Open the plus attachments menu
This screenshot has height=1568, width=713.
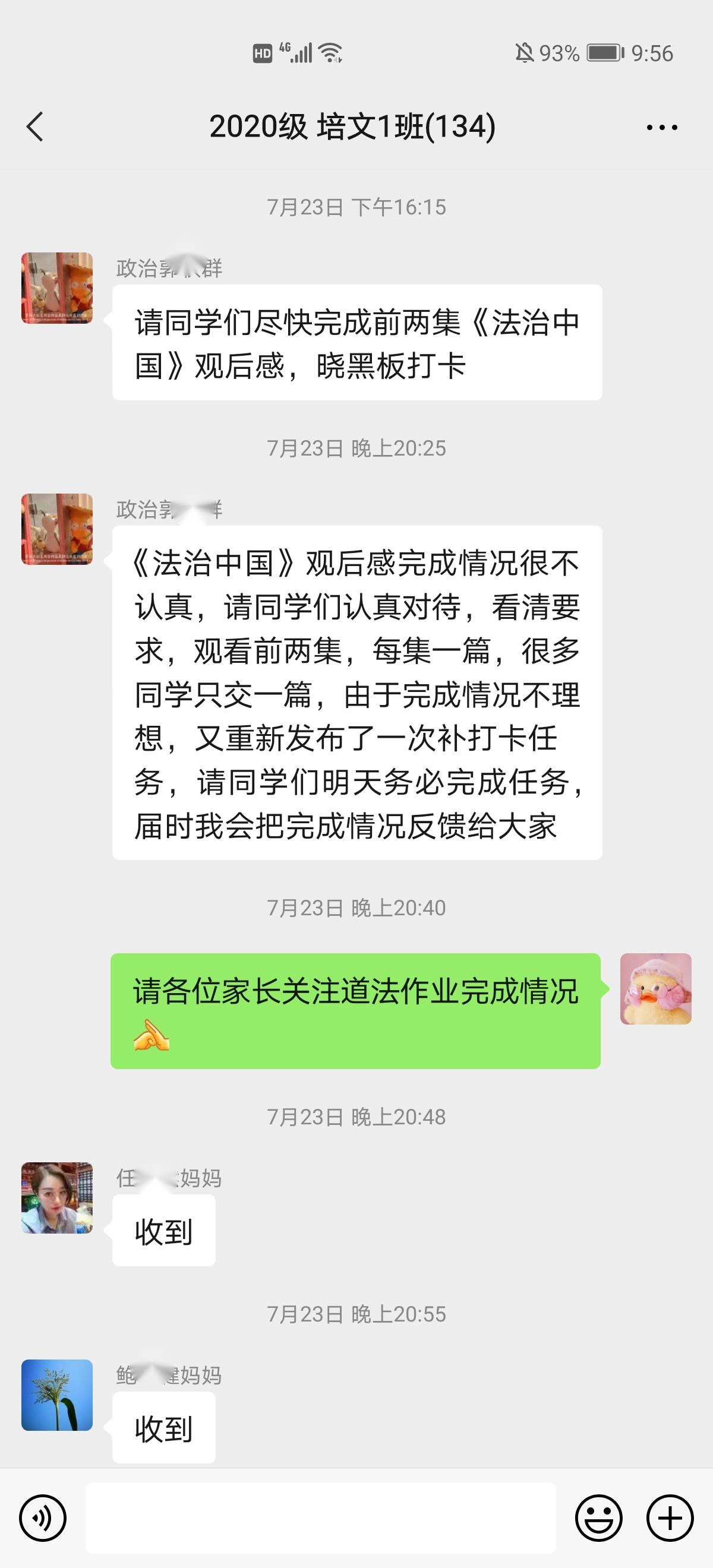[x=670, y=1519]
